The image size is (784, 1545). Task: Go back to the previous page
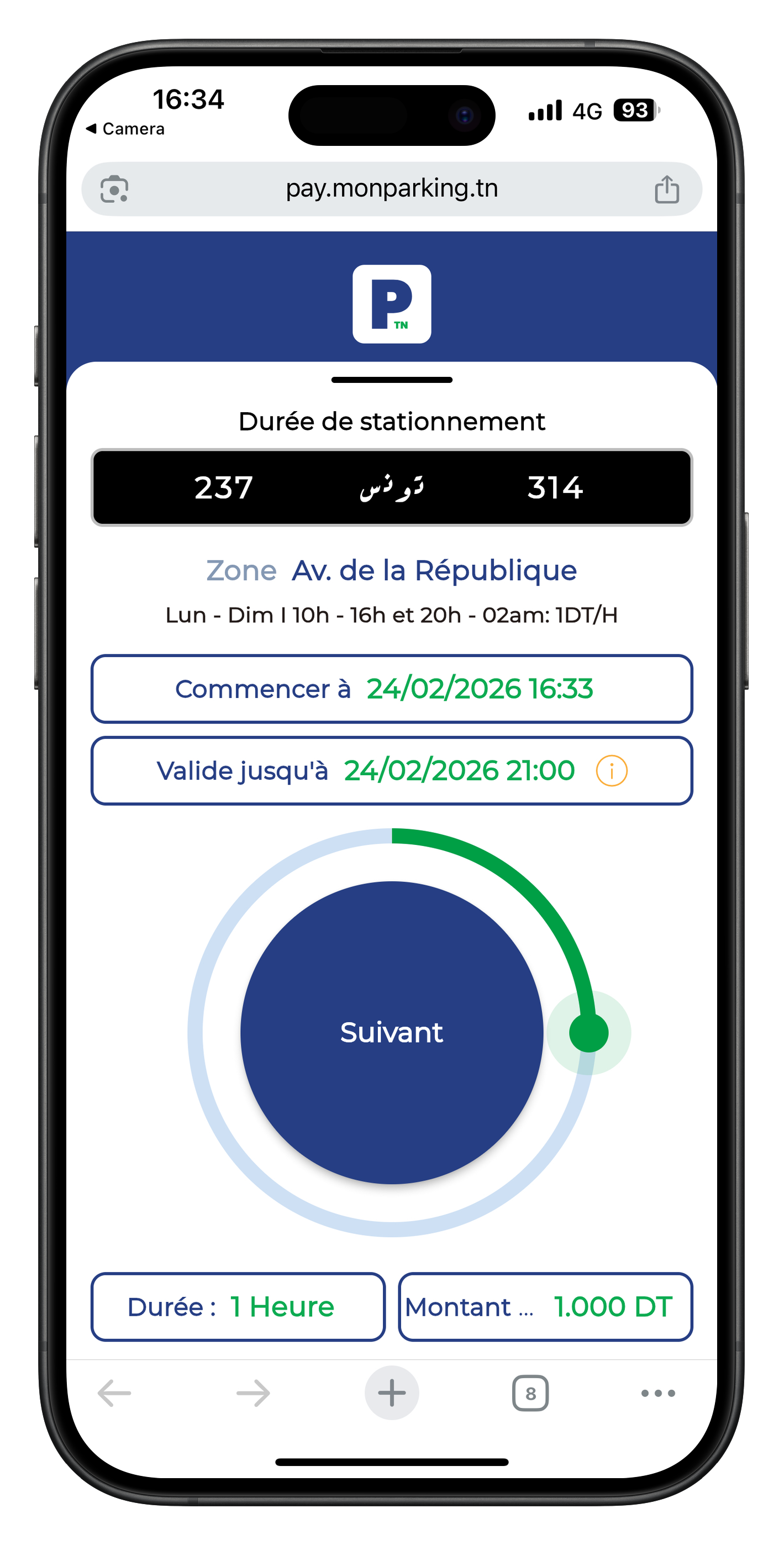(x=114, y=1392)
